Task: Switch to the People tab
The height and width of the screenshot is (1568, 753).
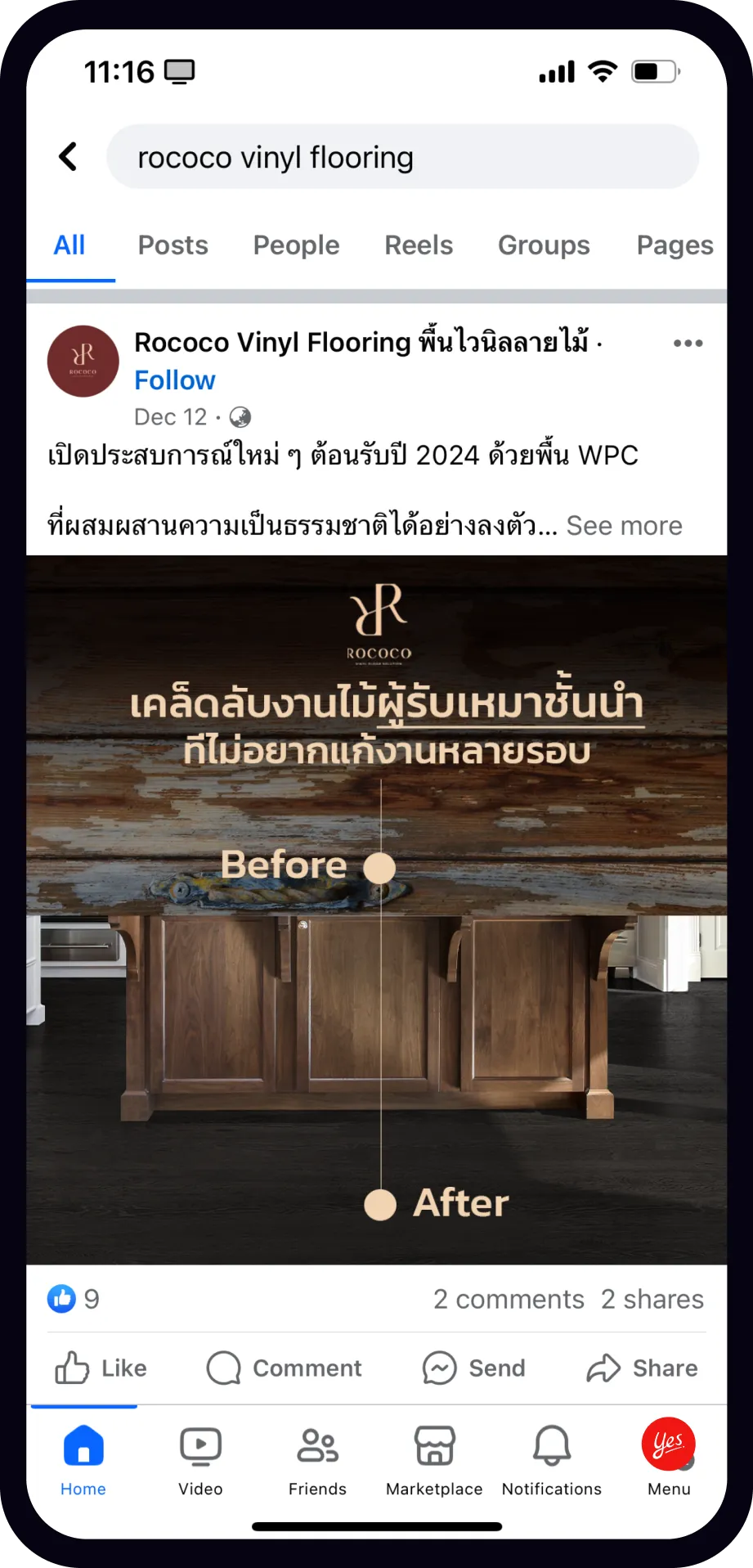Action: click(296, 245)
